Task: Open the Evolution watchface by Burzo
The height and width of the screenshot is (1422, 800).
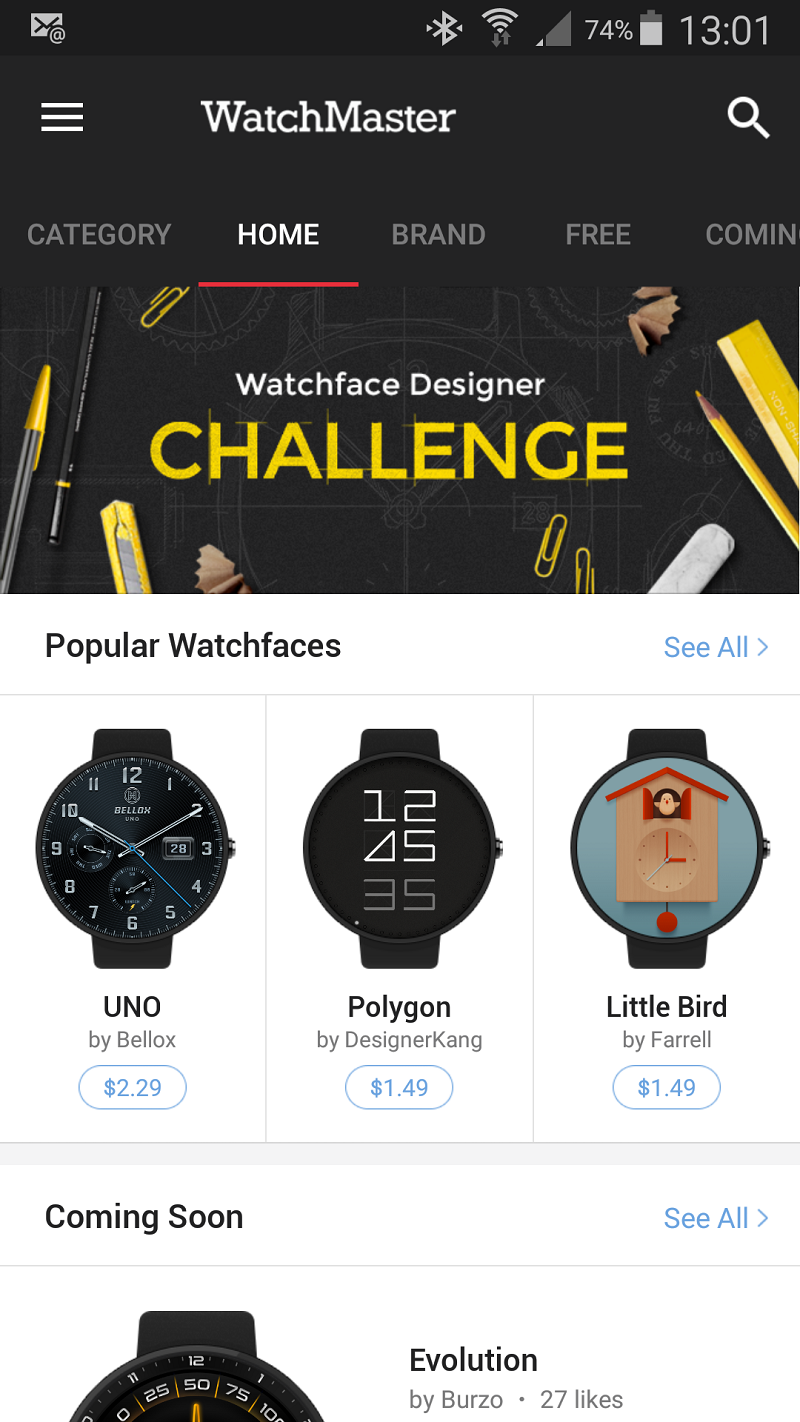Action: (400, 1345)
